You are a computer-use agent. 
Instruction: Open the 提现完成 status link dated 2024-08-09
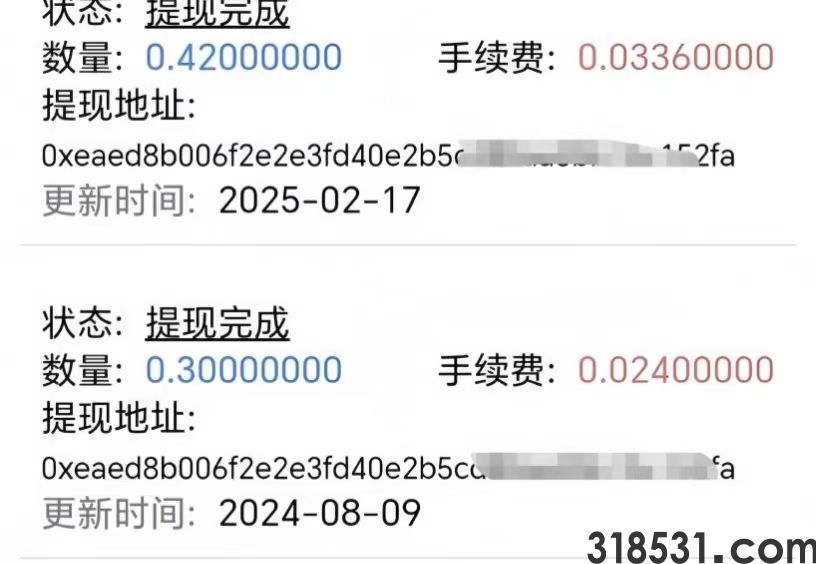(217, 323)
